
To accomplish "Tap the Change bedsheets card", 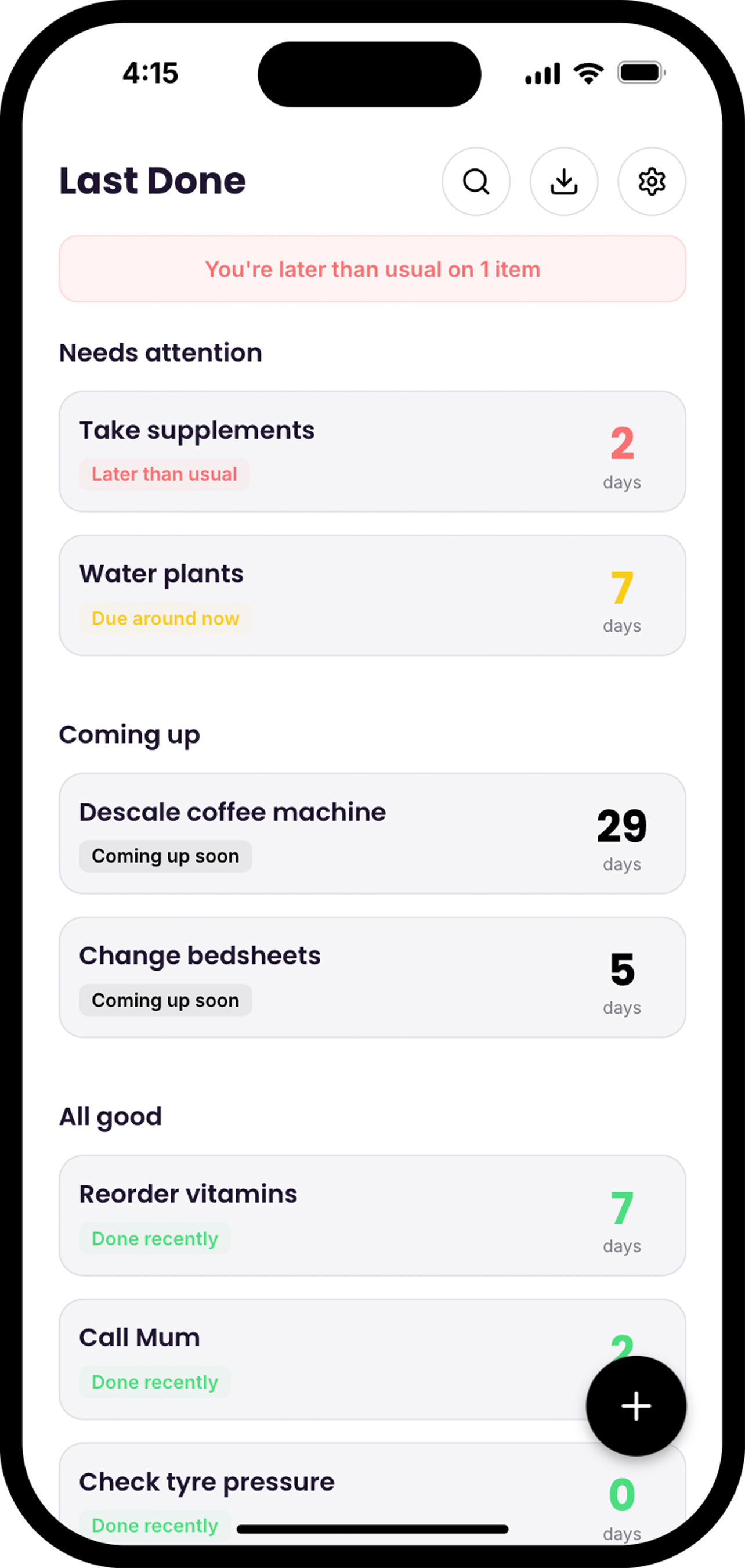I will pyautogui.click(x=372, y=976).
